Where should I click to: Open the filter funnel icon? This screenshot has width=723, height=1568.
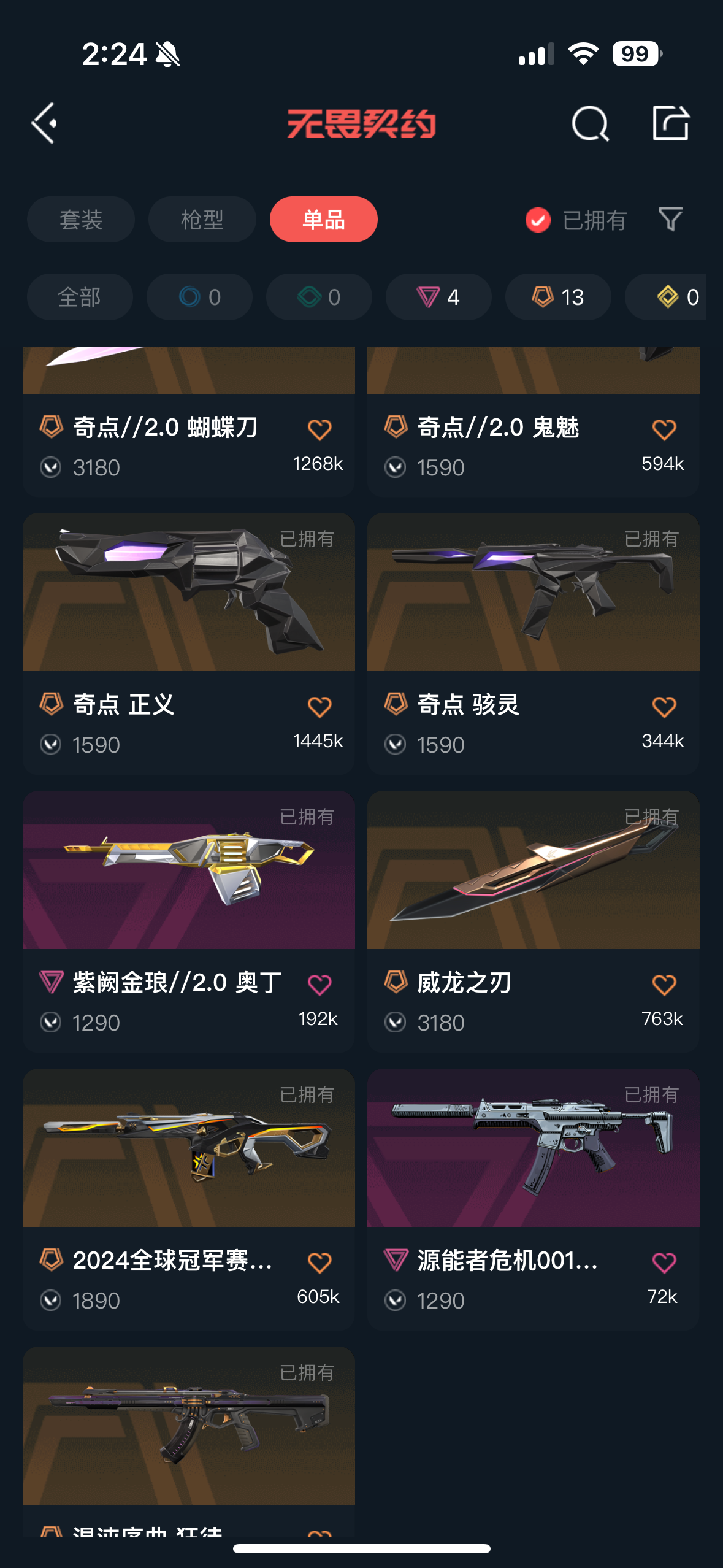pyautogui.click(x=670, y=219)
